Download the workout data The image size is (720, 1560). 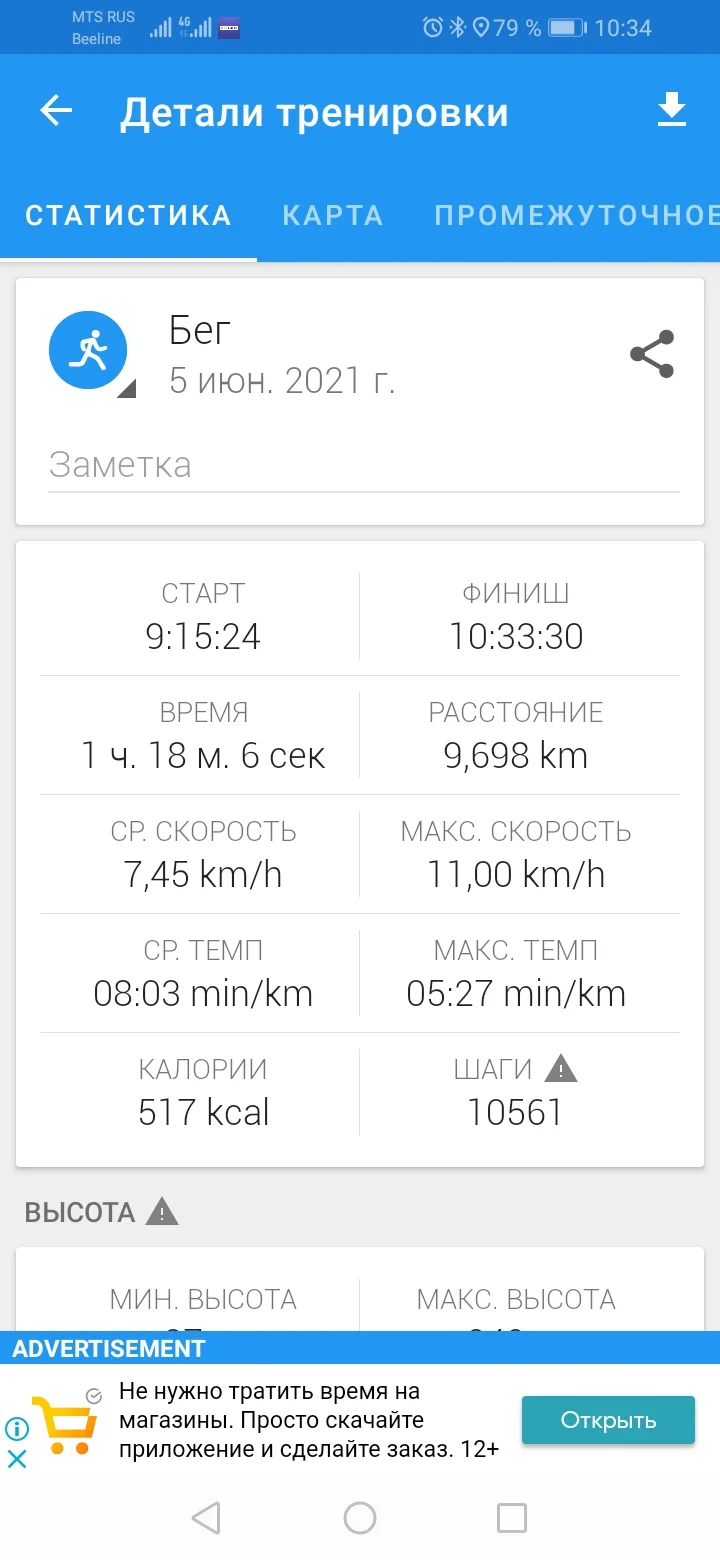point(672,111)
